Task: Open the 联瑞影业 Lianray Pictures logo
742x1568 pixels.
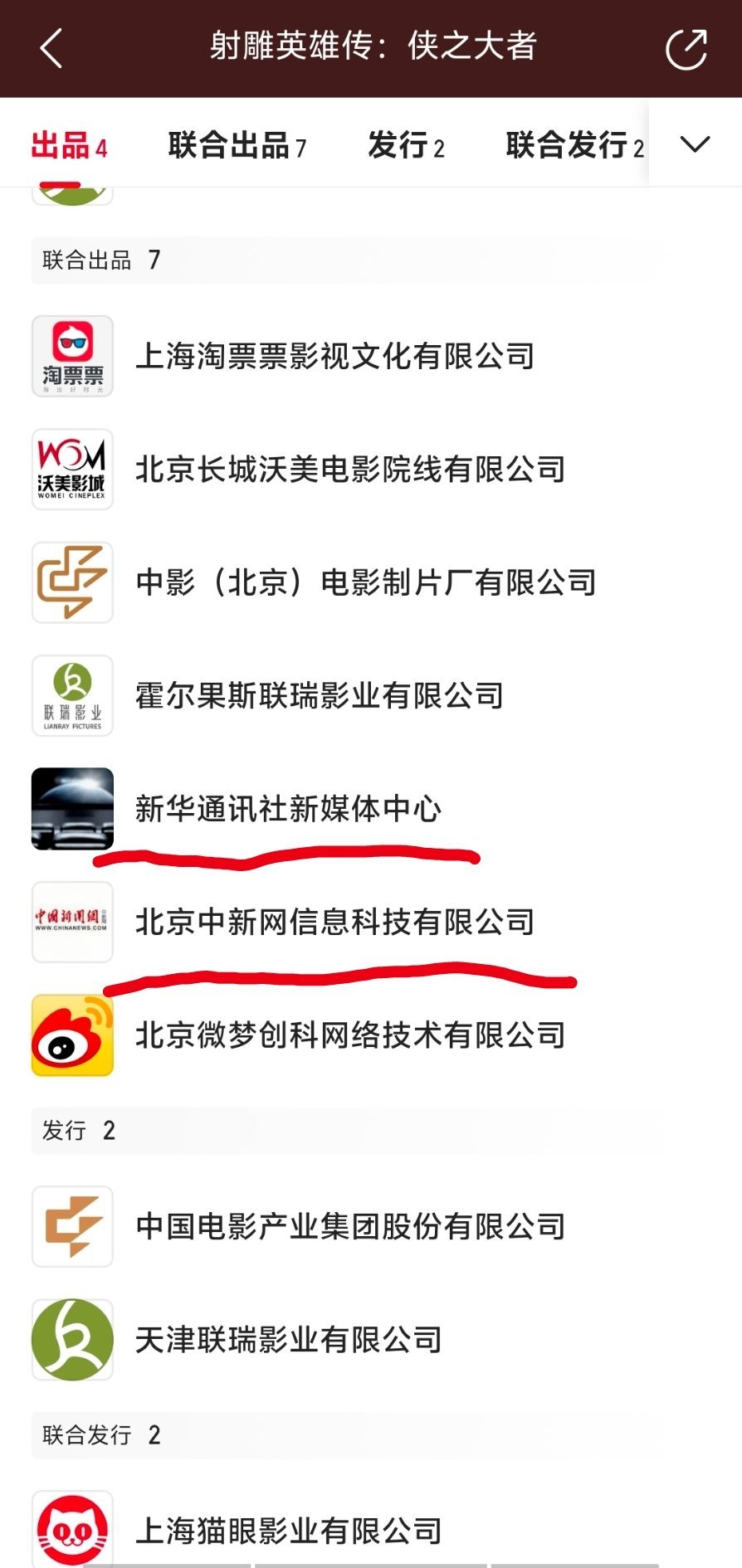Action: tap(72, 696)
